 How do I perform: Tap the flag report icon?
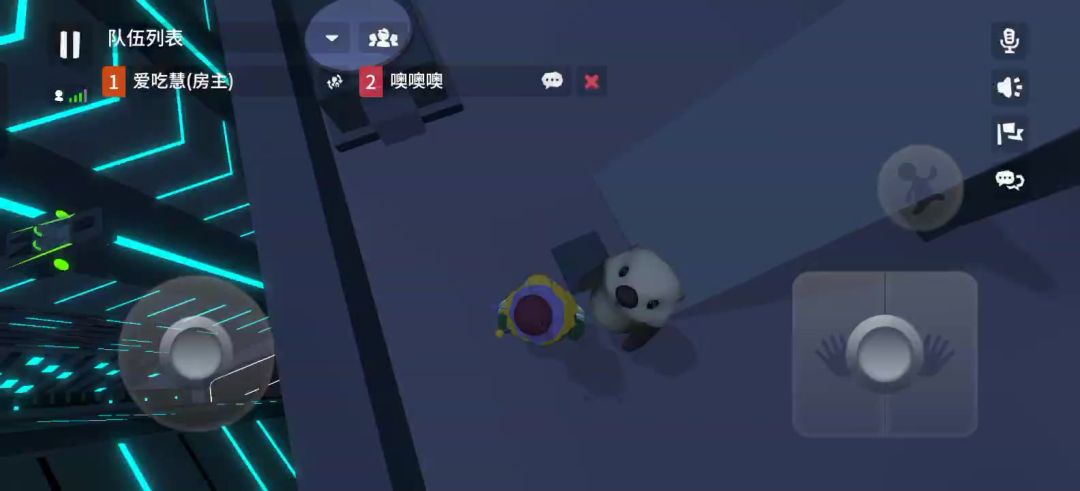[1009, 133]
